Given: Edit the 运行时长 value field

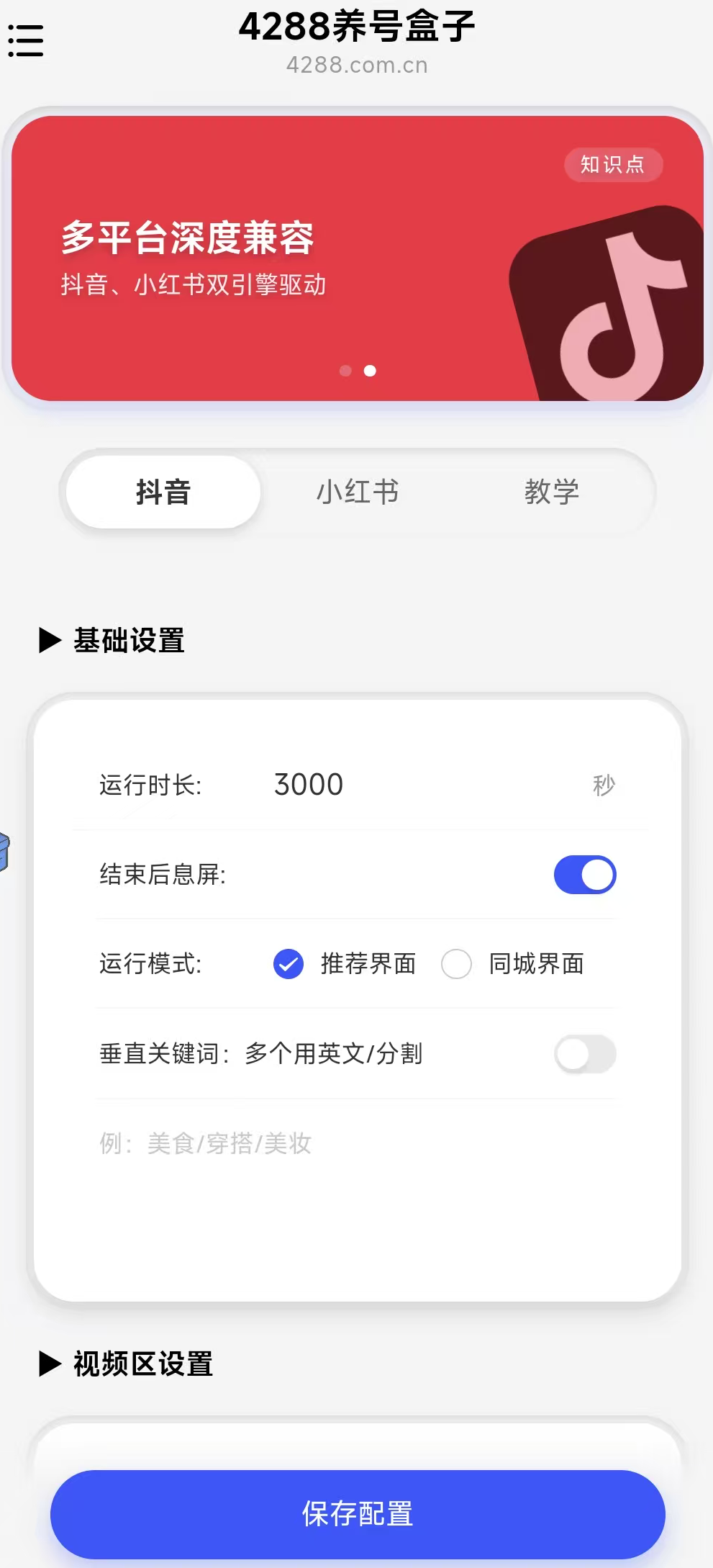Looking at the screenshot, I should tap(424, 785).
